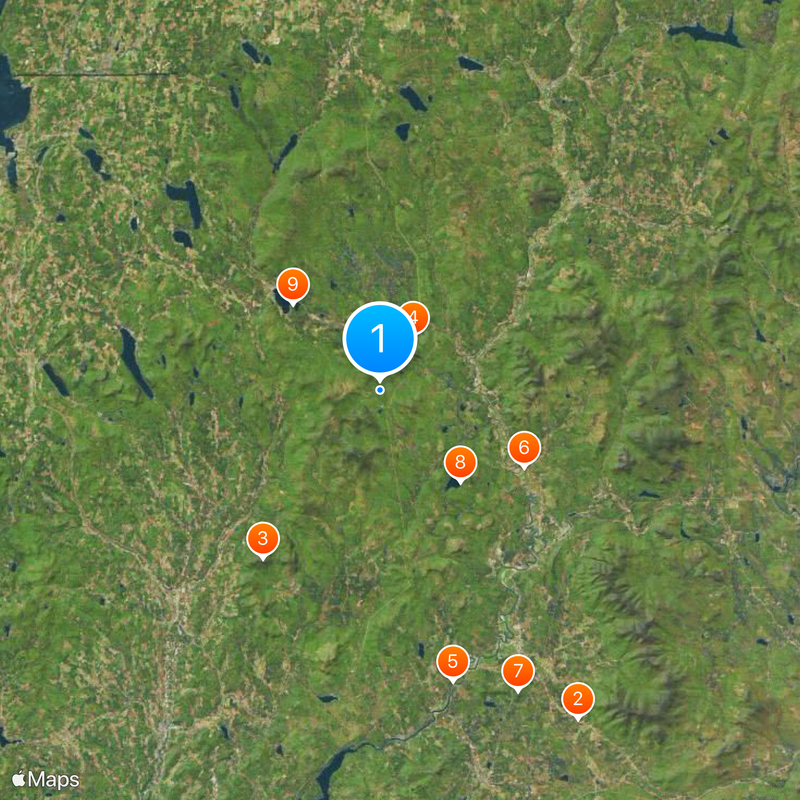Image resolution: width=800 pixels, height=800 pixels.
Task: Open the location pin numbered 3
Action: [263, 539]
